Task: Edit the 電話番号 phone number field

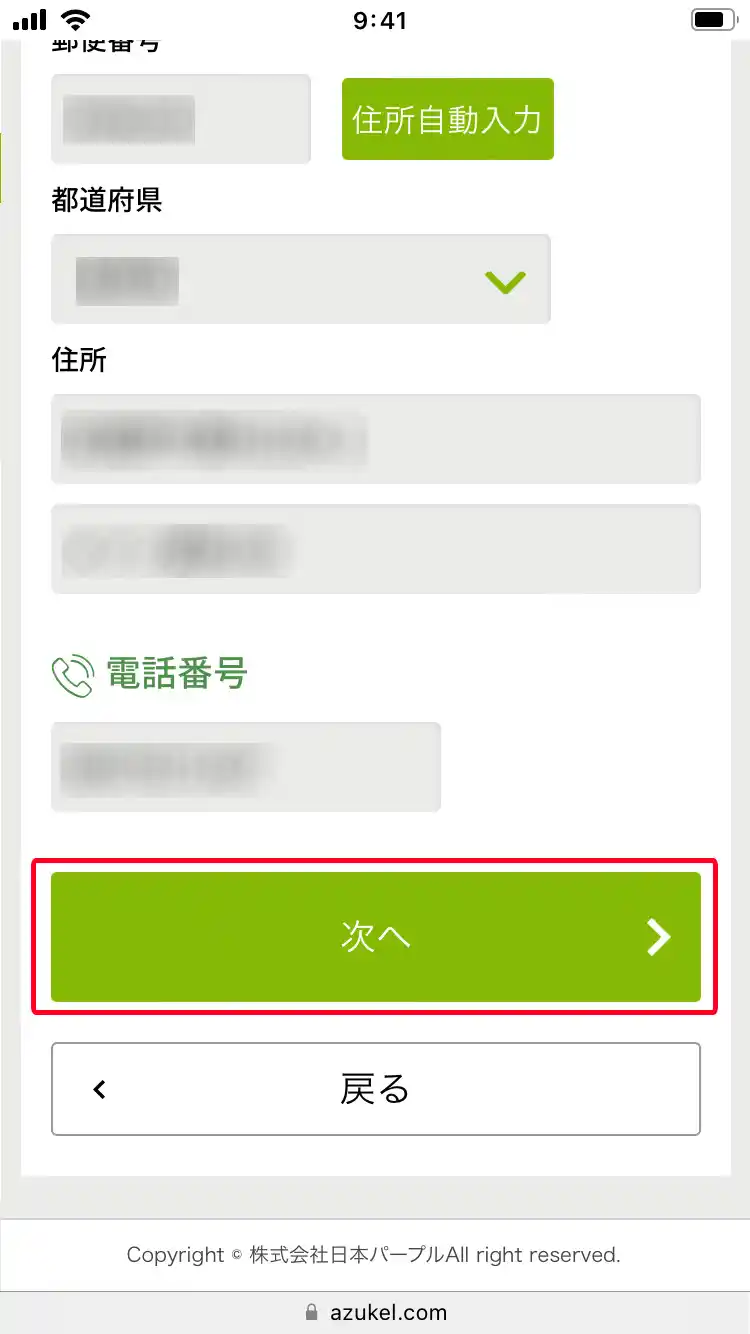Action: tap(245, 767)
